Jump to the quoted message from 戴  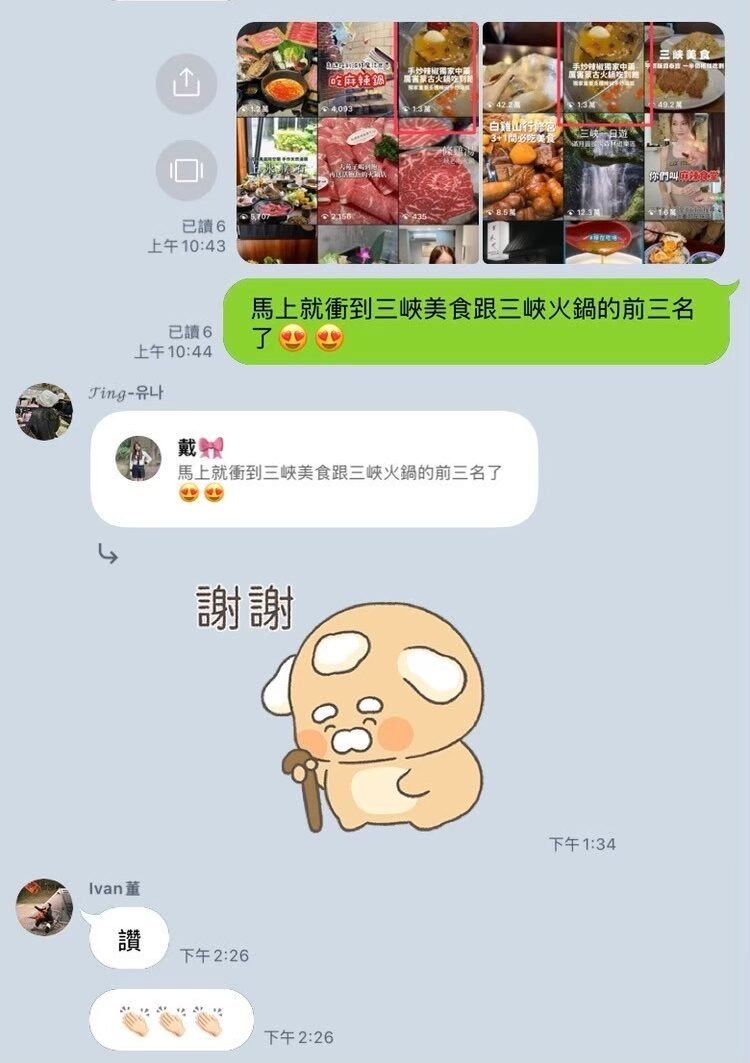pyautogui.click(x=314, y=469)
